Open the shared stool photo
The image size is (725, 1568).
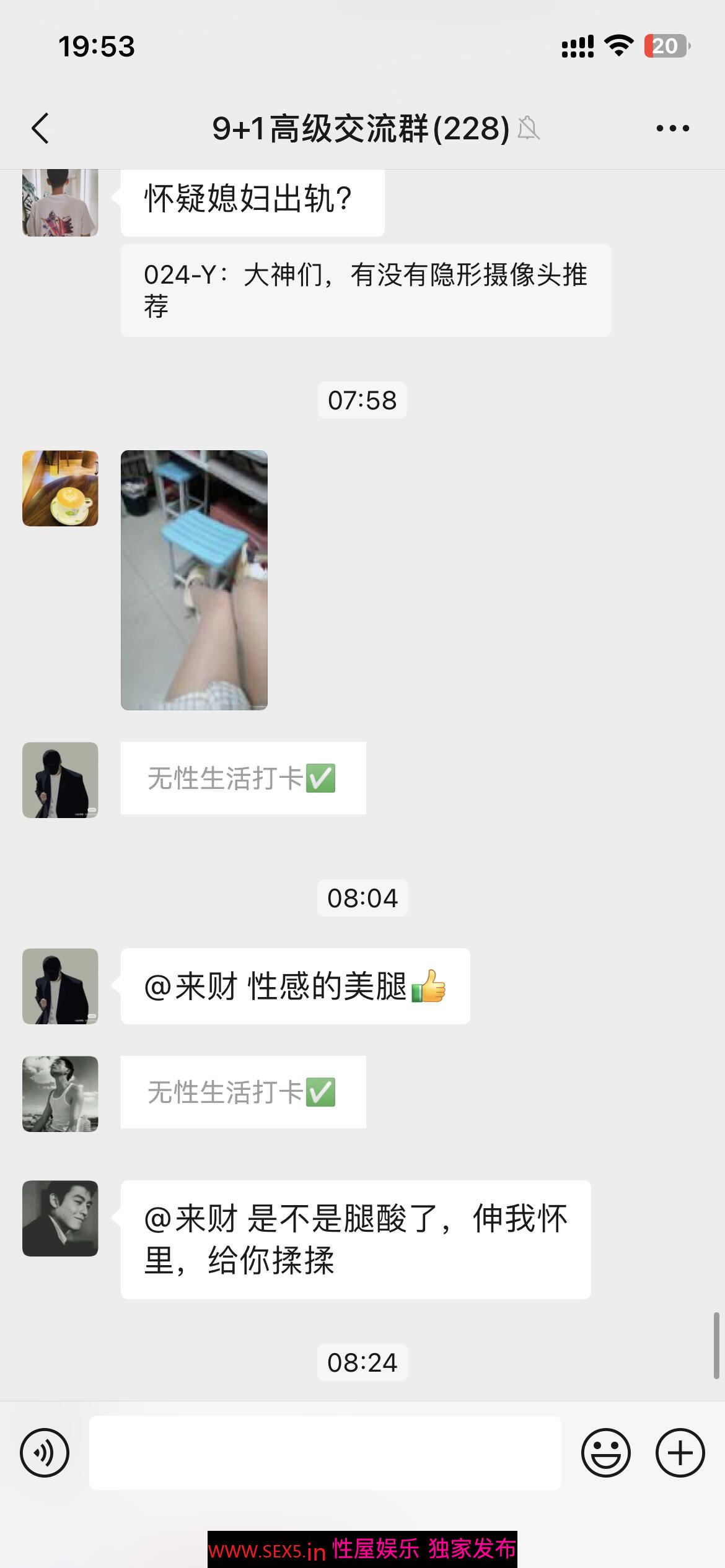(194, 580)
